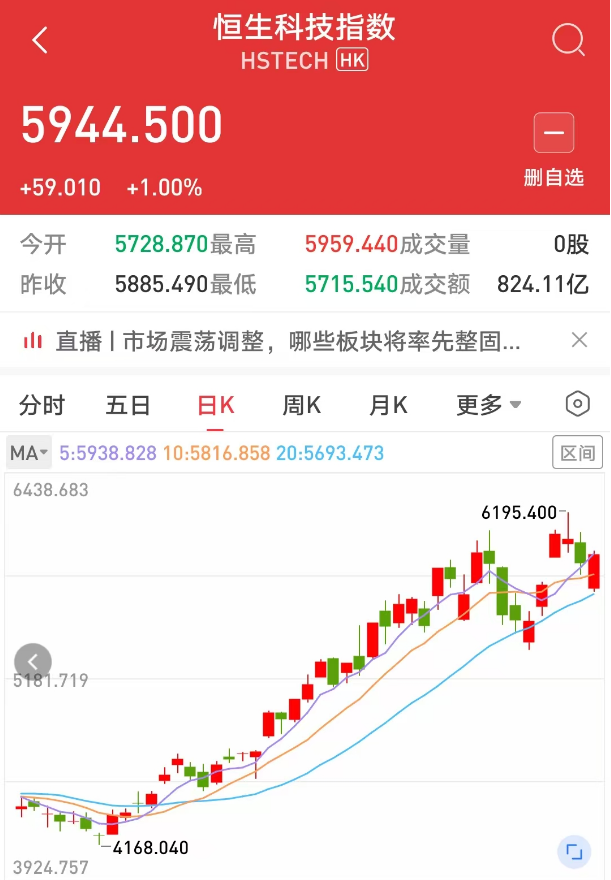Open the MA indicator dropdown
Screen dimensions: 611x880
29,453
